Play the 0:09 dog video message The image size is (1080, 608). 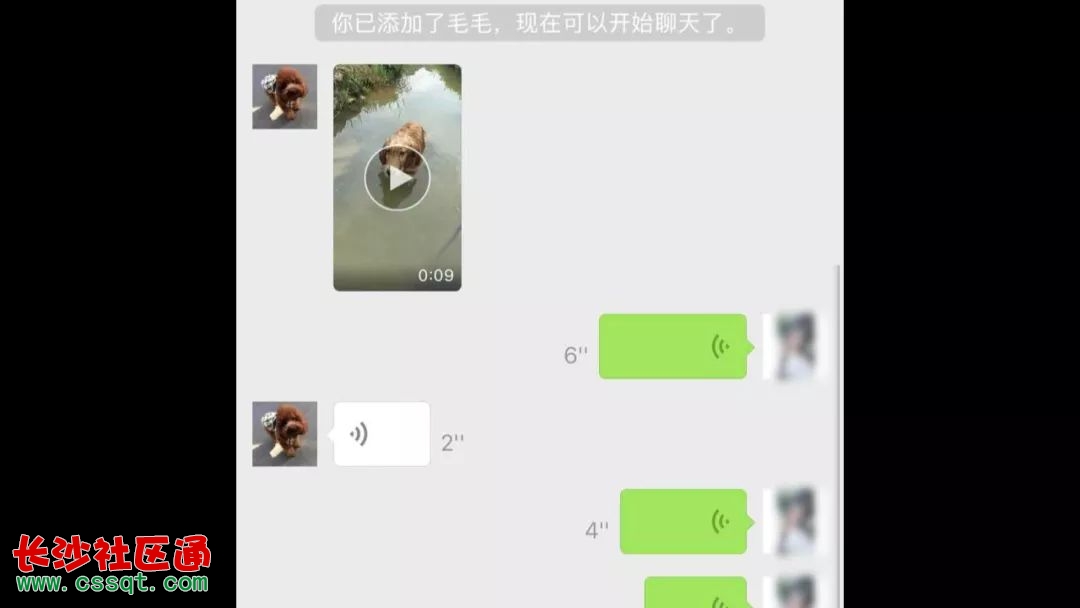pyautogui.click(x=397, y=179)
